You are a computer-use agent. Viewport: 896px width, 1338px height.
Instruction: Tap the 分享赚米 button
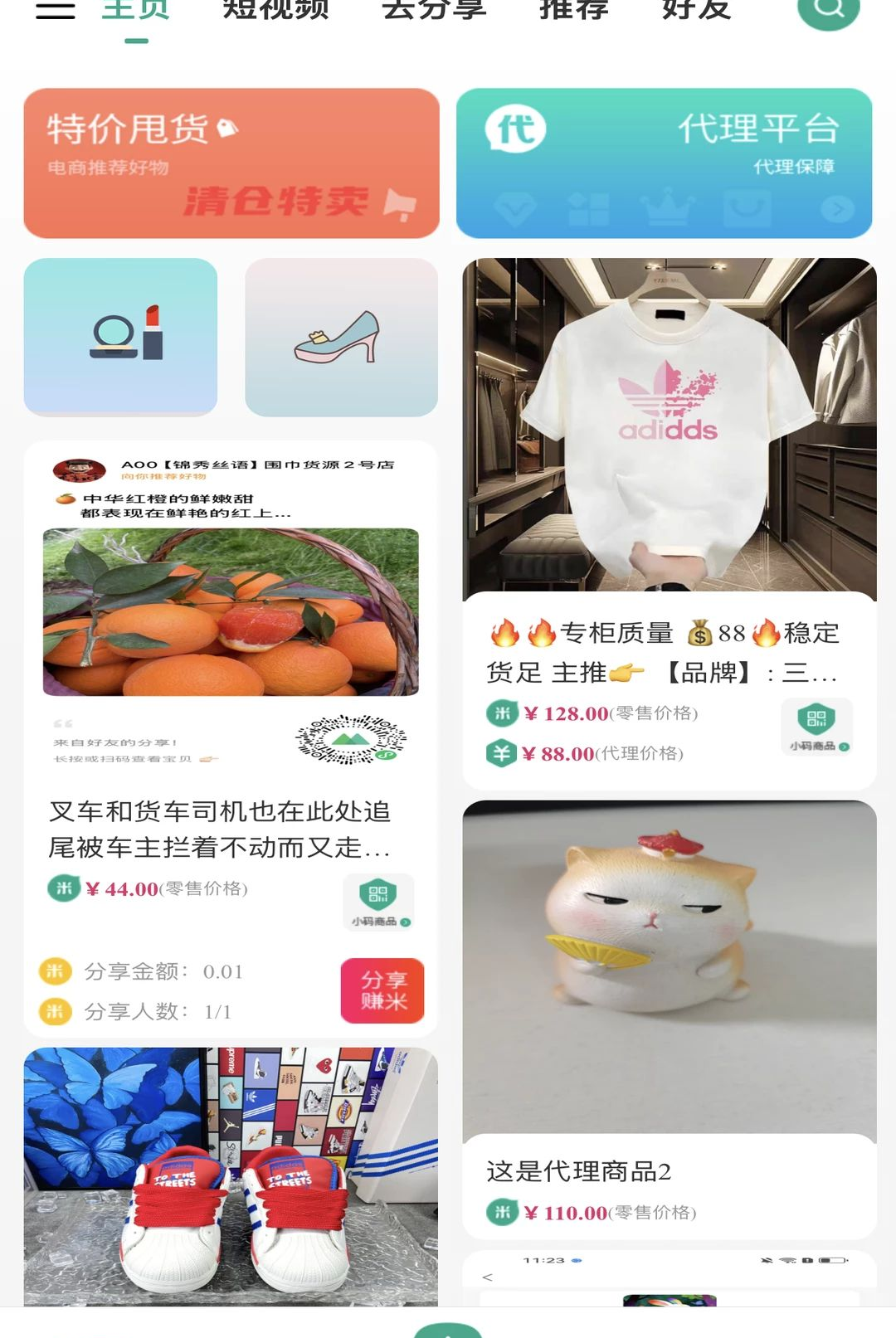(382, 990)
